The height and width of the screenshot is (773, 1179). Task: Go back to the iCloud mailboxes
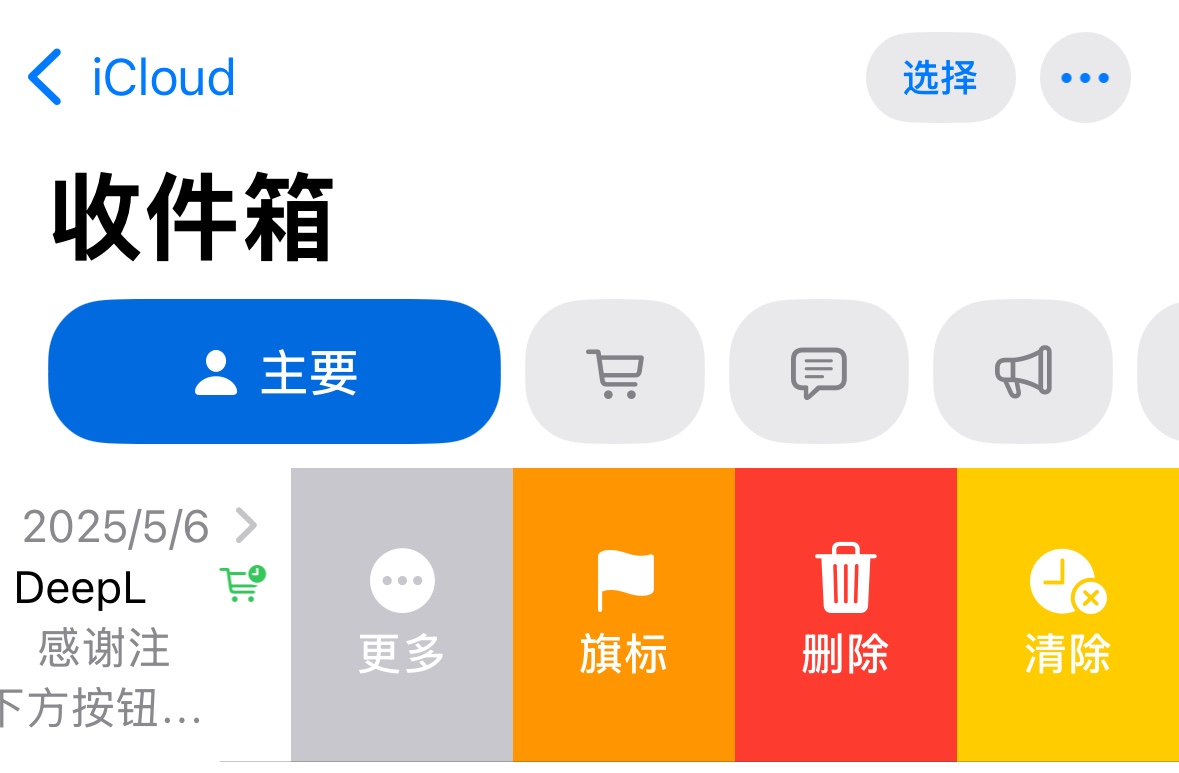click(130, 78)
